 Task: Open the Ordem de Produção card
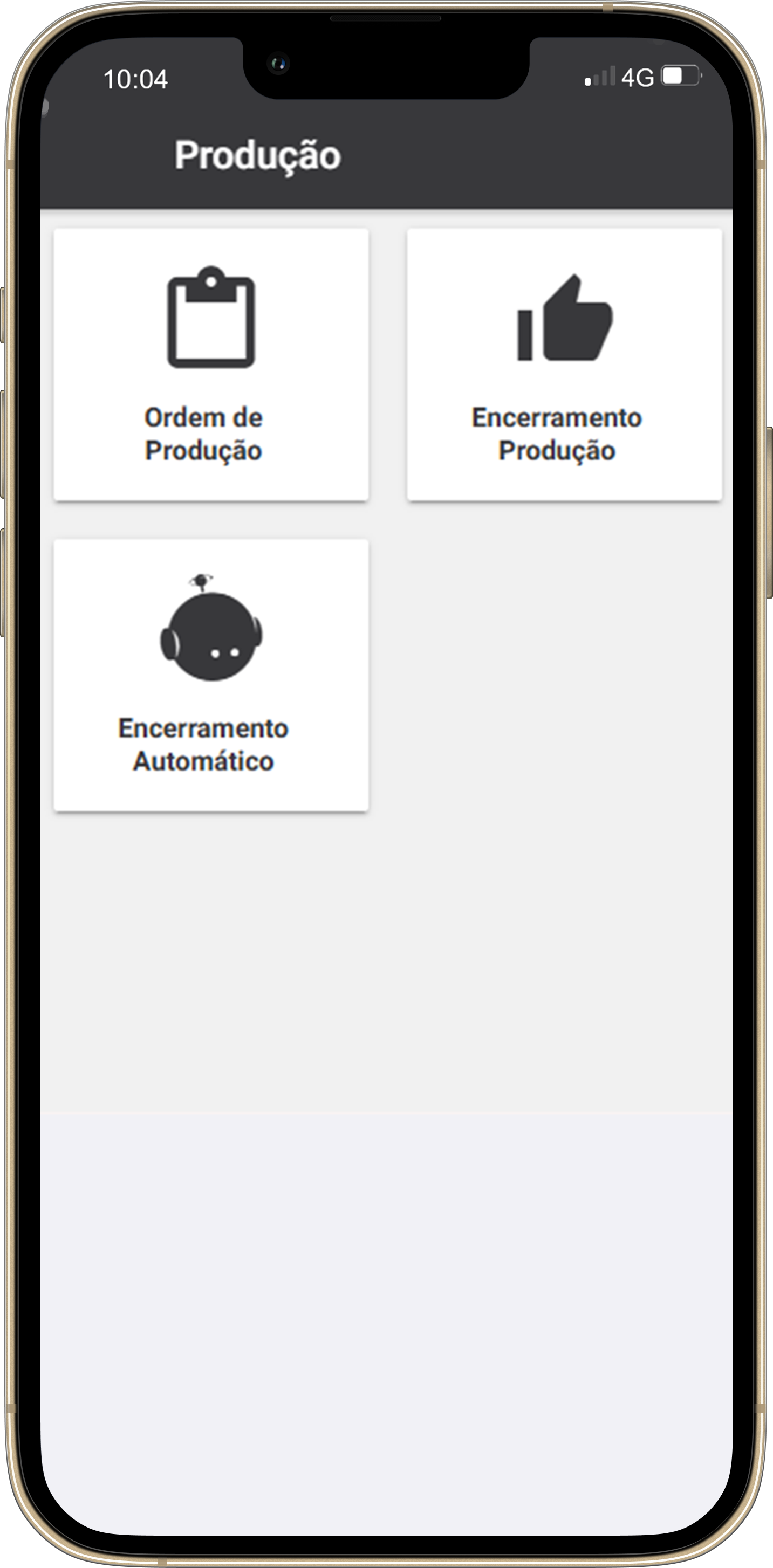(x=211, y=365)
